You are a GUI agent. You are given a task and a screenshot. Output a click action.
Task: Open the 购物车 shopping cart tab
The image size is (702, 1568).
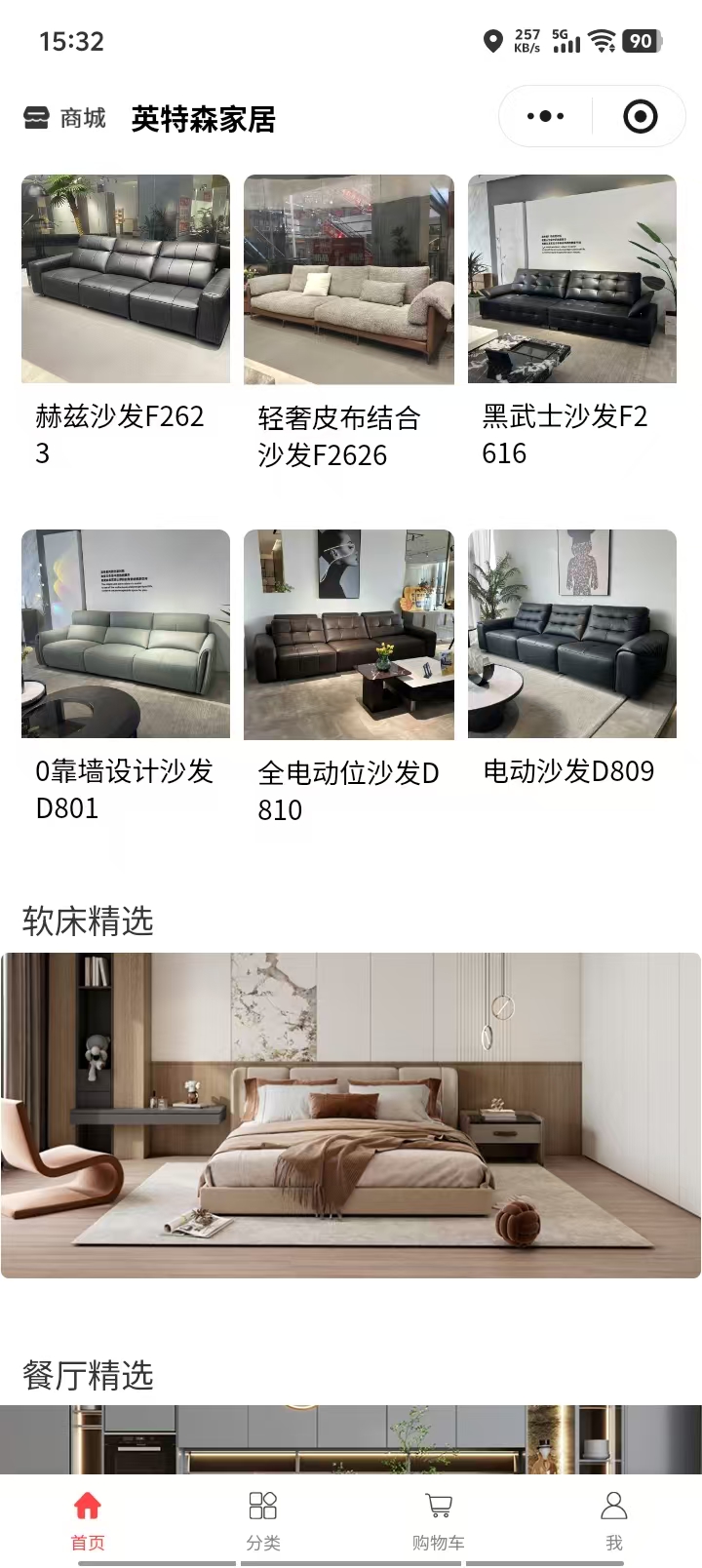click(439, 1519)
